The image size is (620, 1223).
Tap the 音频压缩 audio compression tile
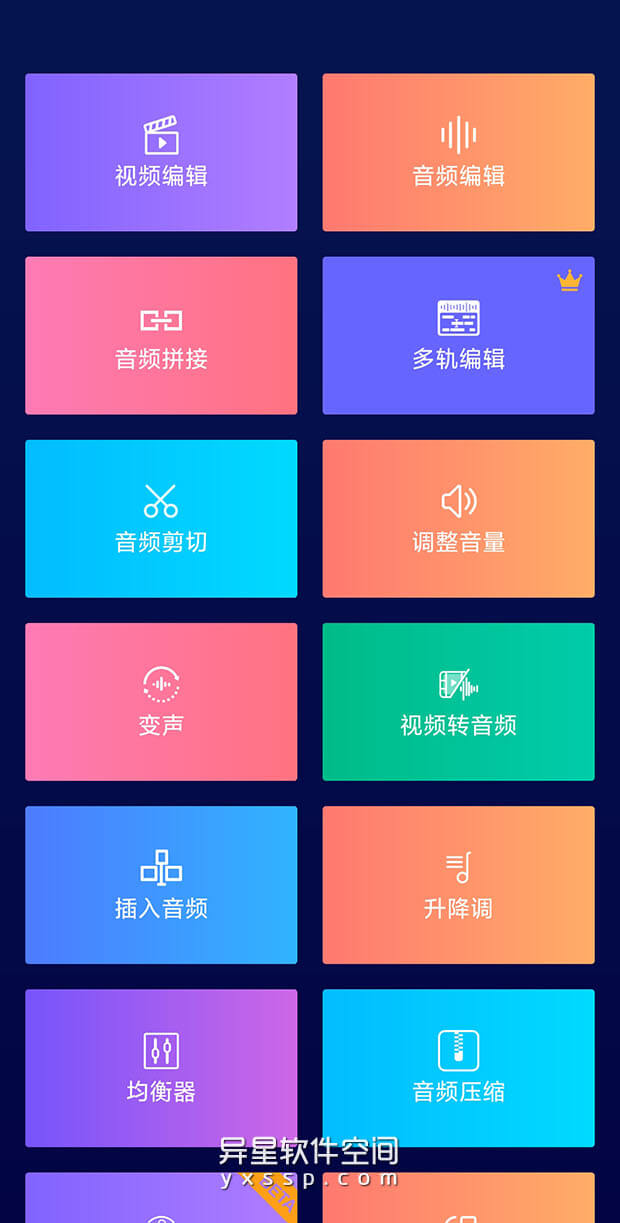[x=458, y=1067]
